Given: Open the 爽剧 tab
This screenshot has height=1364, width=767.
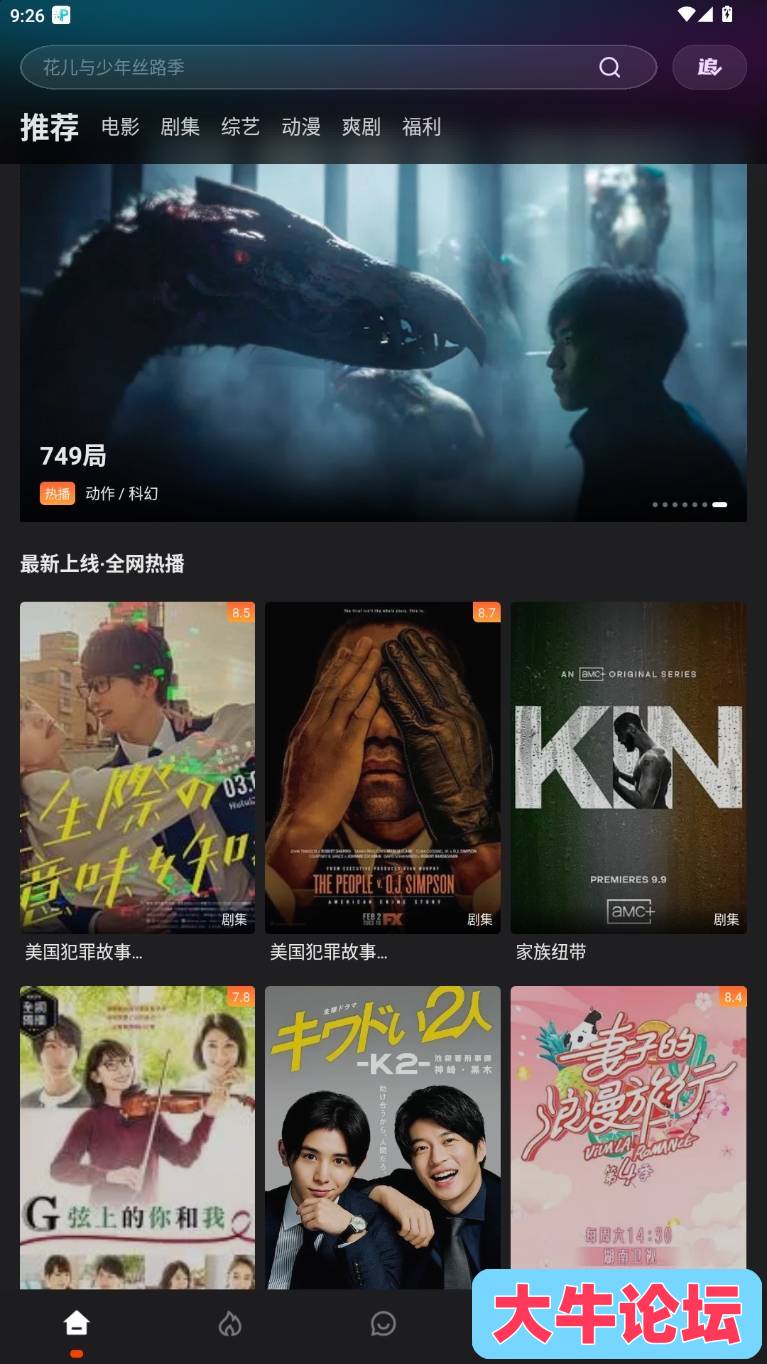Looking at the screenshot, I should click(361, 127).
